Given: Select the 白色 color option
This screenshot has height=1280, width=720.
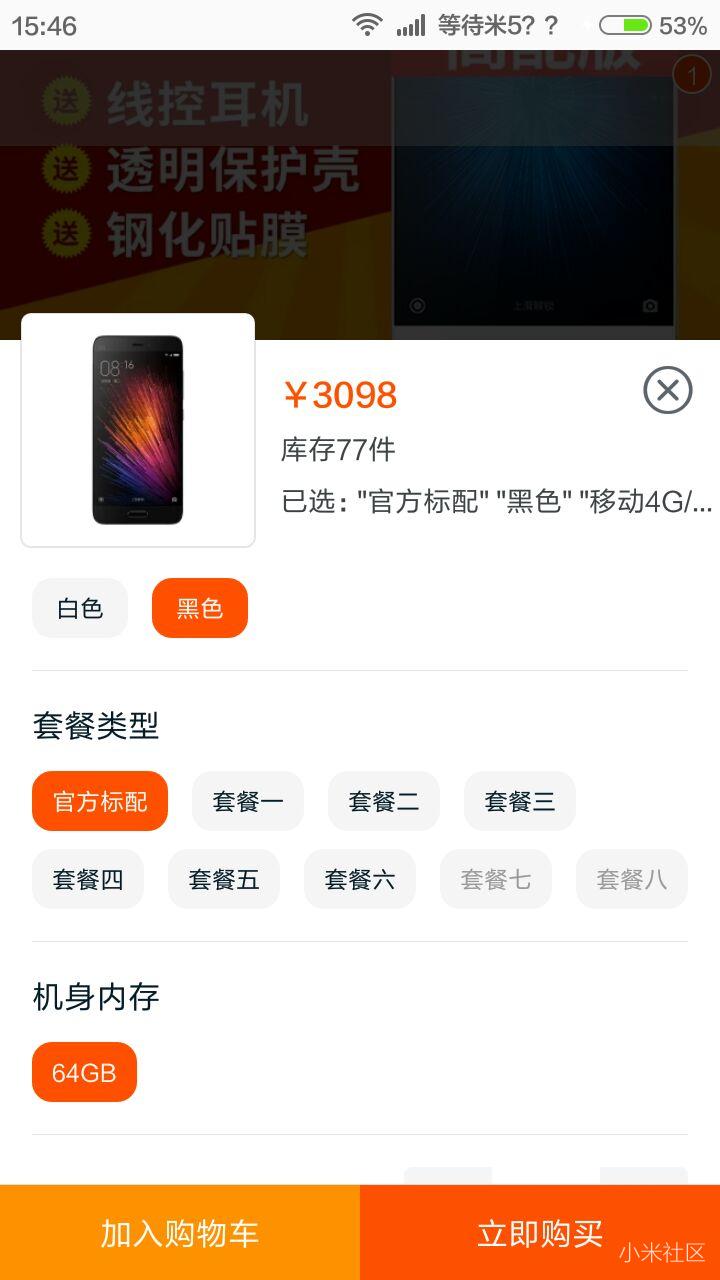Looking at the screenshot, I should coord(80,607).
